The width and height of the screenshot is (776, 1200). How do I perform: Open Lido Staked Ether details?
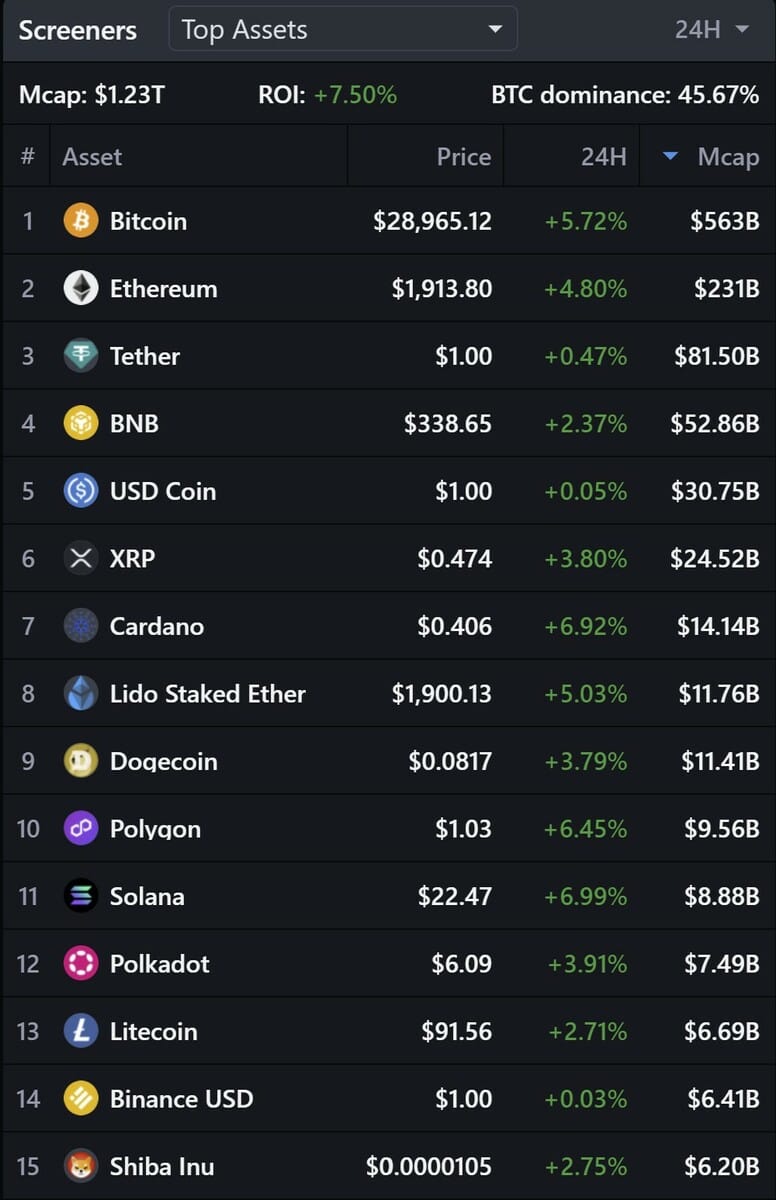click(207, 694)
